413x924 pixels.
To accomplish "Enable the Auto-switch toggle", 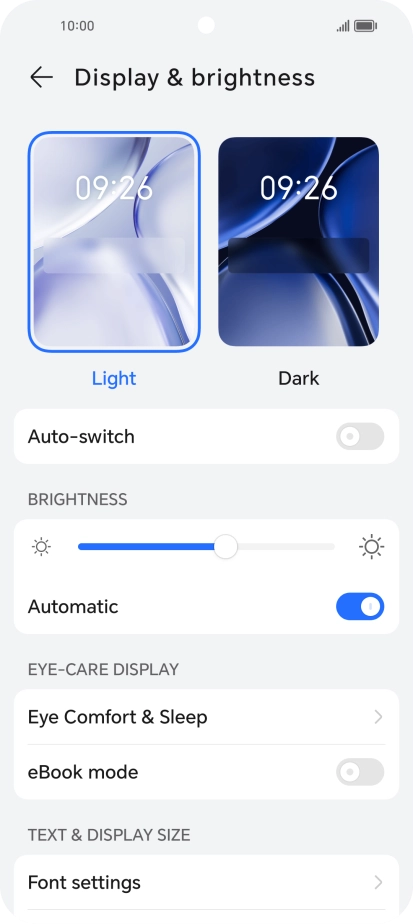I will tap(360, 437).
